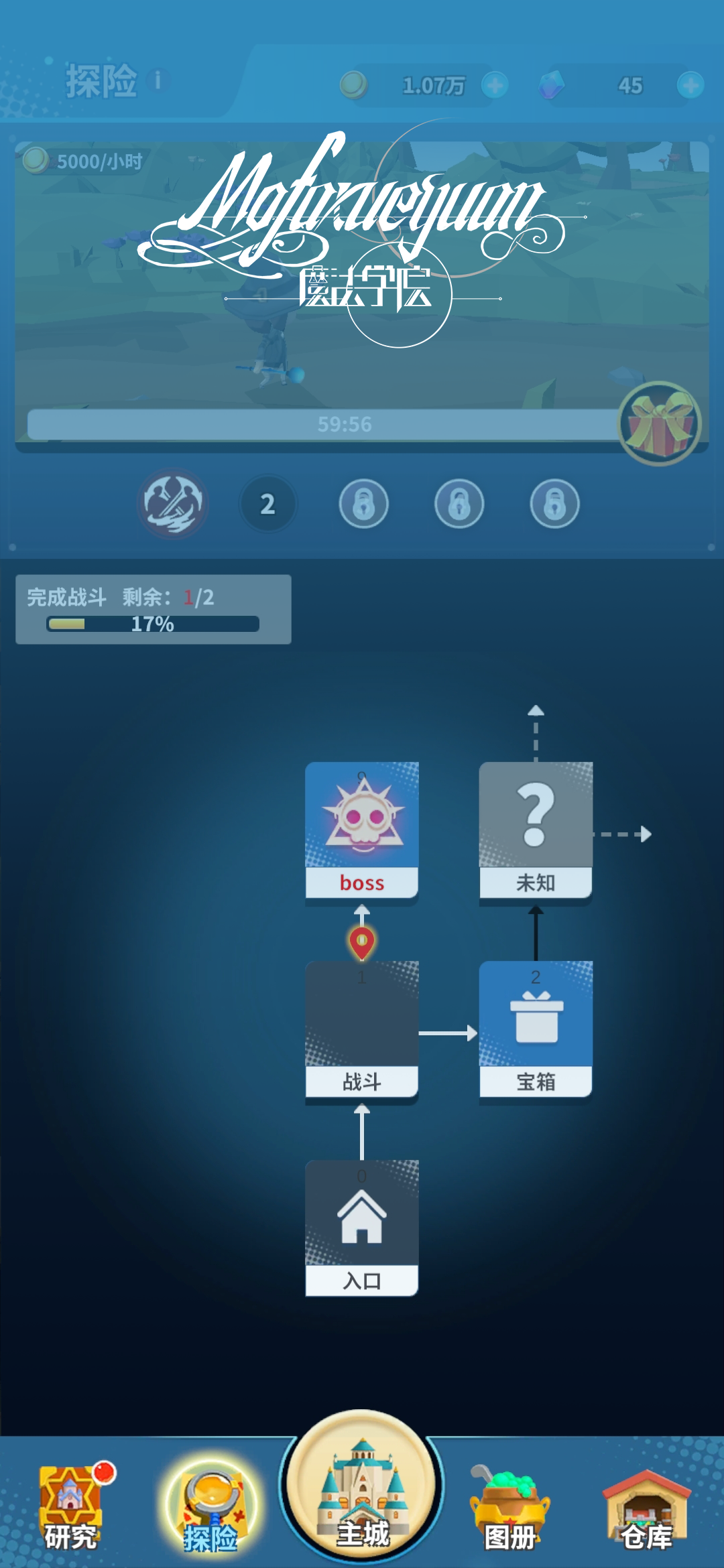The width and height of the screenshot is (724, 1568).
Task: Tap the 入口 entrance node
Action: coord(362,1228)
